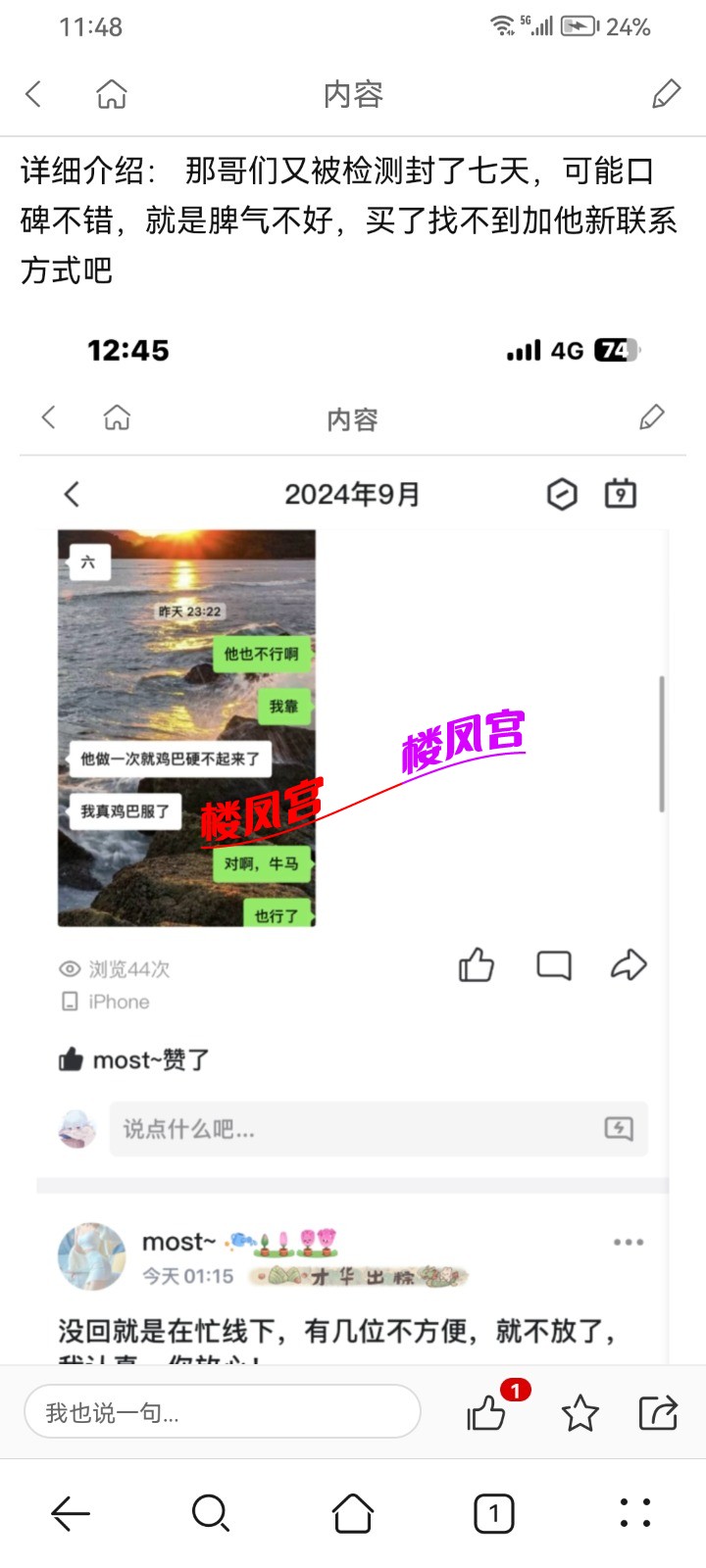This screenshot has height=1568, width=706.
Task: Tap the share arrow beneath the chat screenshot
Action: 628,965
